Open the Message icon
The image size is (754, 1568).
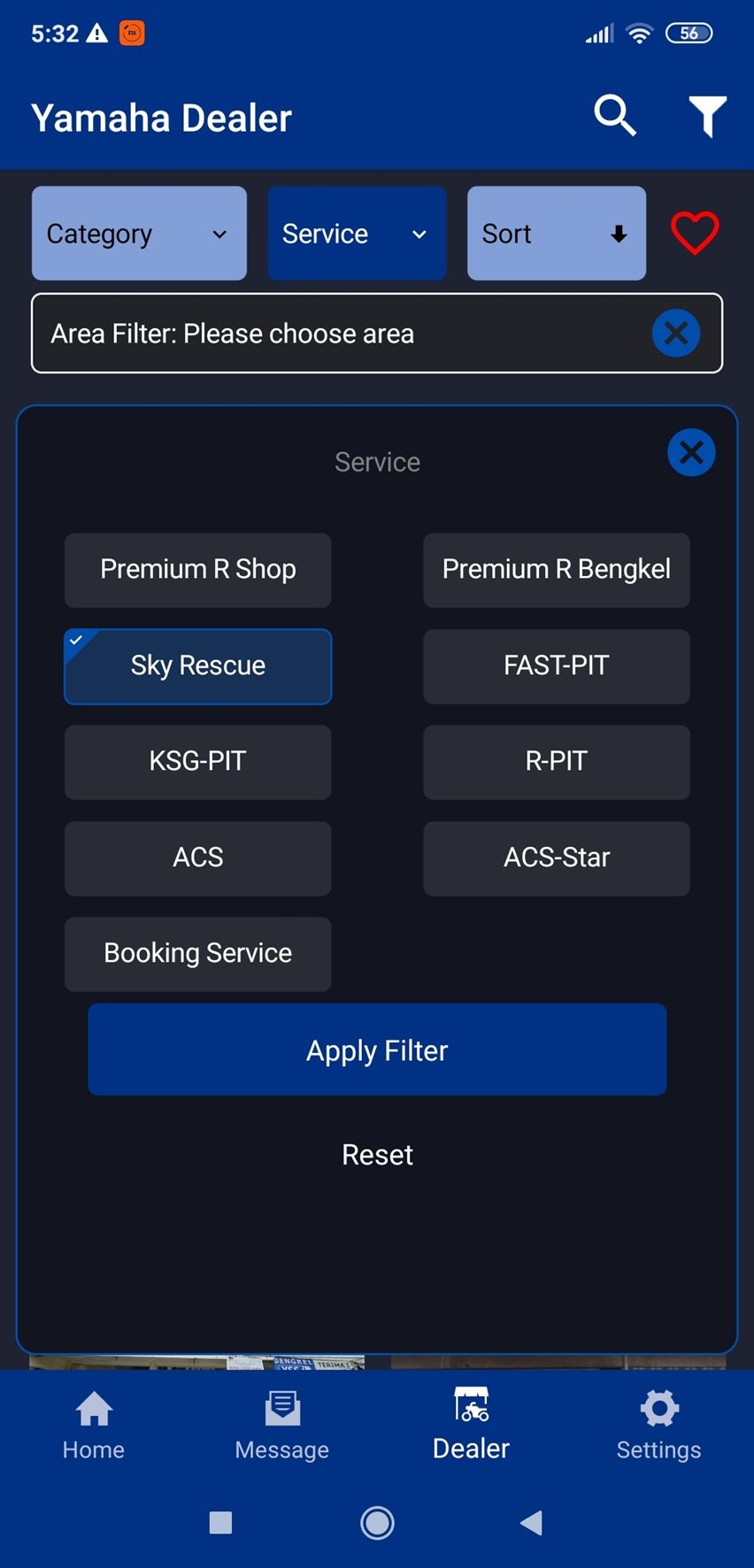(x=281, y=1407)
